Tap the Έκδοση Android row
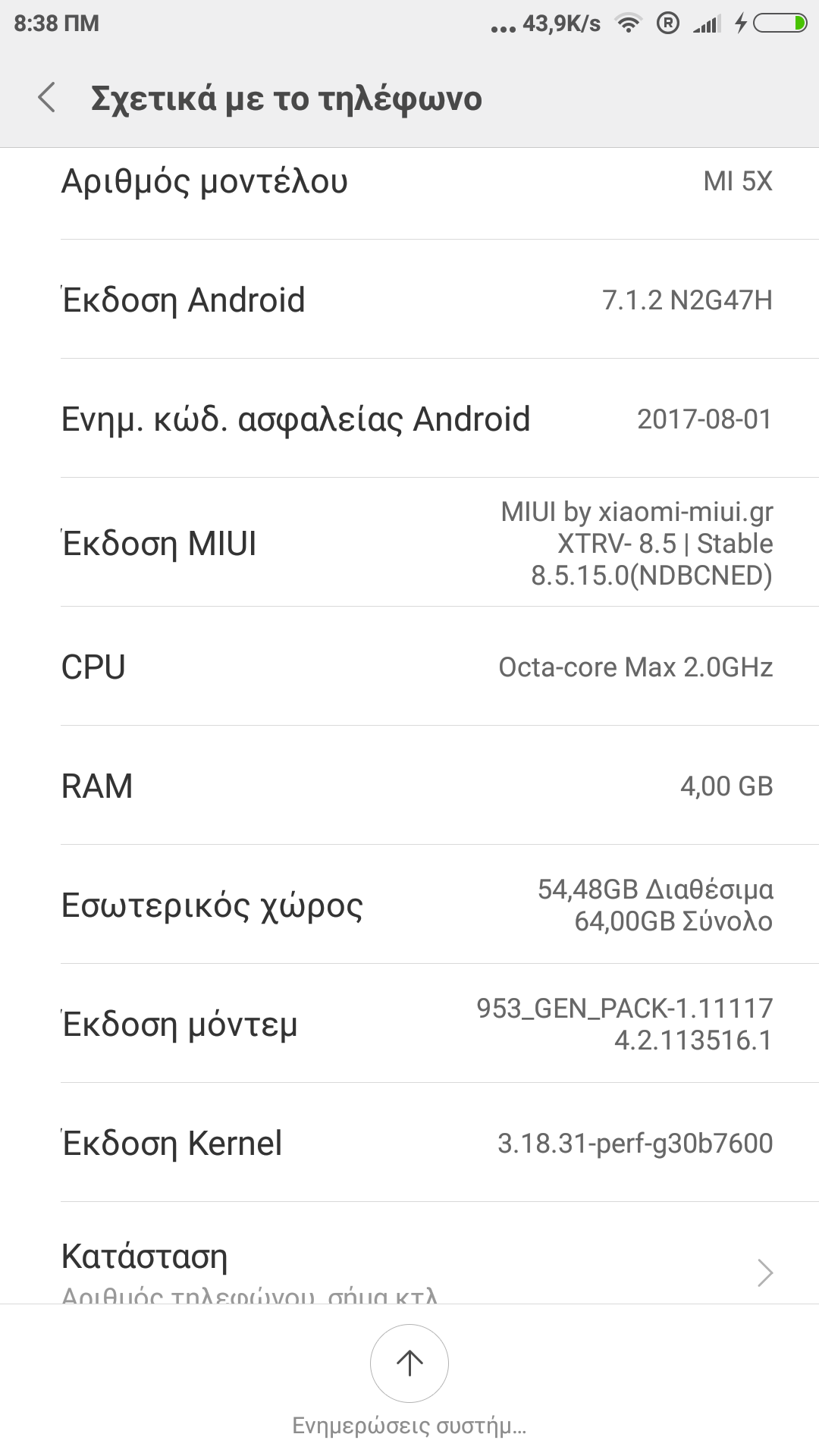Image resolution: width=819 pixels, height=1456 pixels. tap(409, 300)
